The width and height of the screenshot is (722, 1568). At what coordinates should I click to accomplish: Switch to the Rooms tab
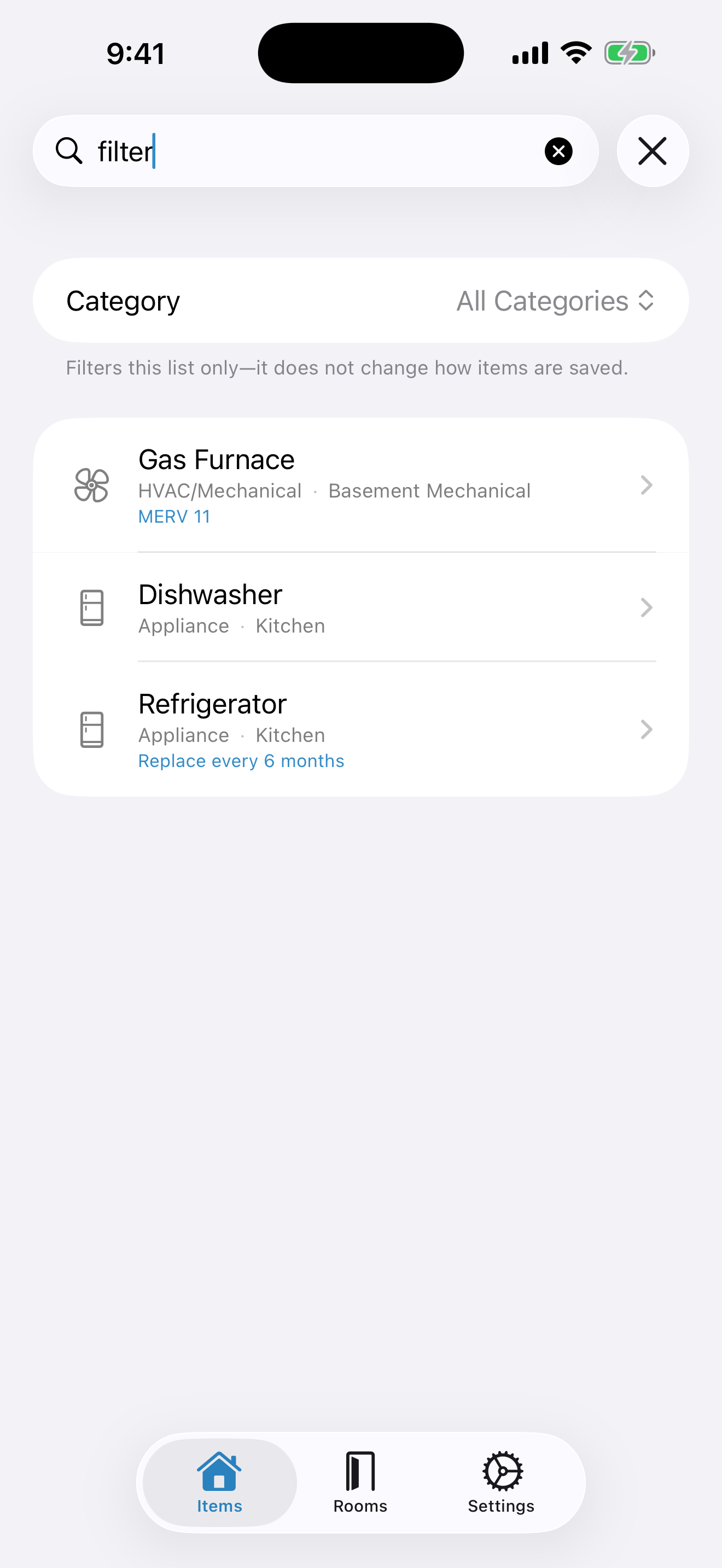(x=359, y=1485)
